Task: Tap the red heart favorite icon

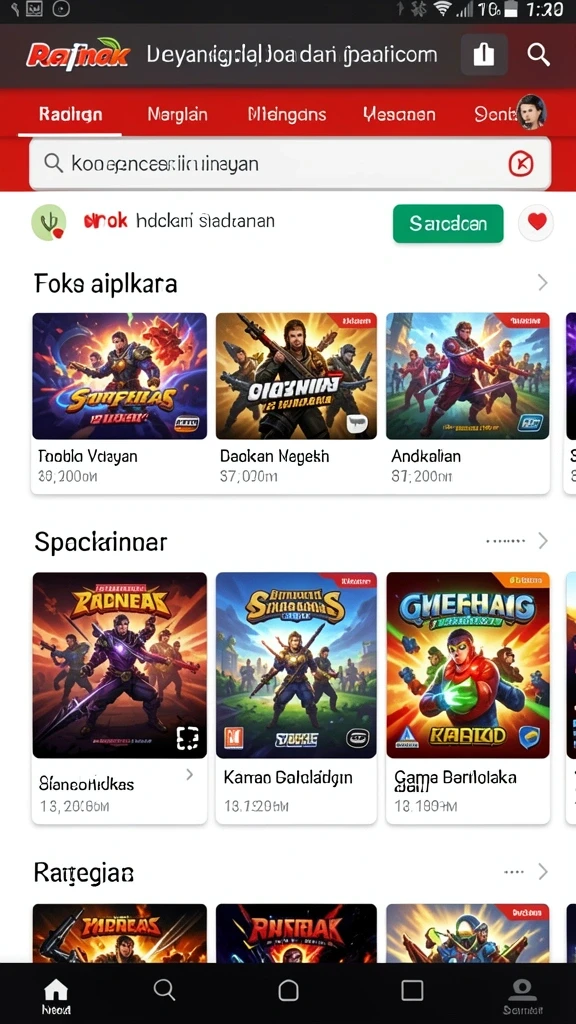Action: [x=536, y=223]
